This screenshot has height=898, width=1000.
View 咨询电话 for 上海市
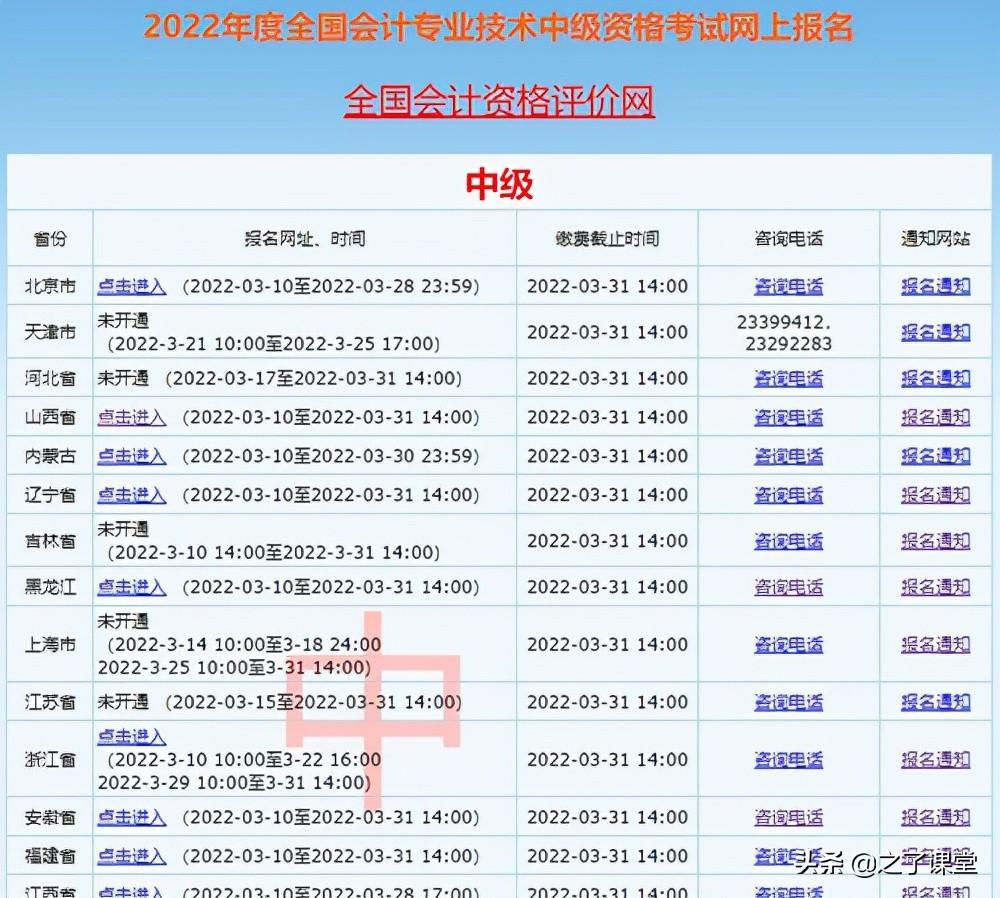[788, 645]
